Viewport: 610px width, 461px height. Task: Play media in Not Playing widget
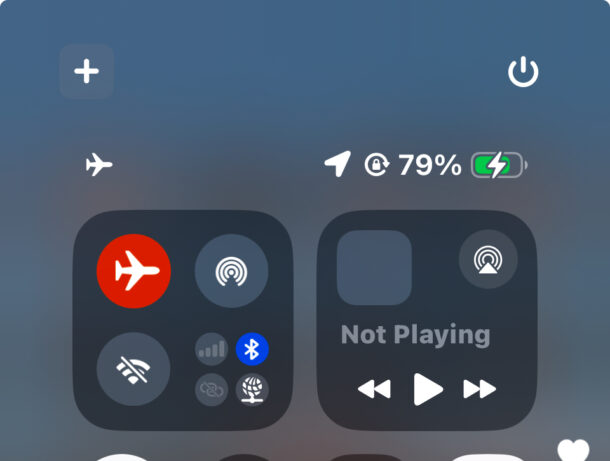428,389
